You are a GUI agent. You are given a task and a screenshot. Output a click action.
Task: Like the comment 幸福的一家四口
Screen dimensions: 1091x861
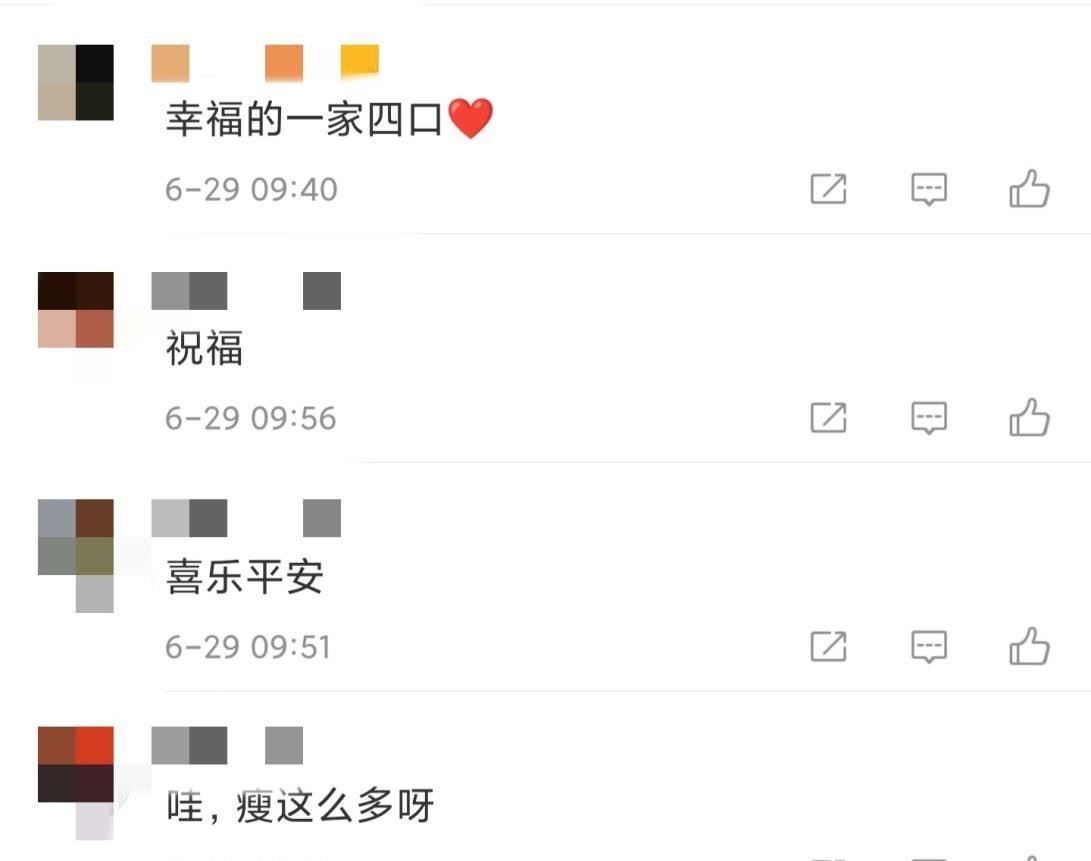(1029, 188)
